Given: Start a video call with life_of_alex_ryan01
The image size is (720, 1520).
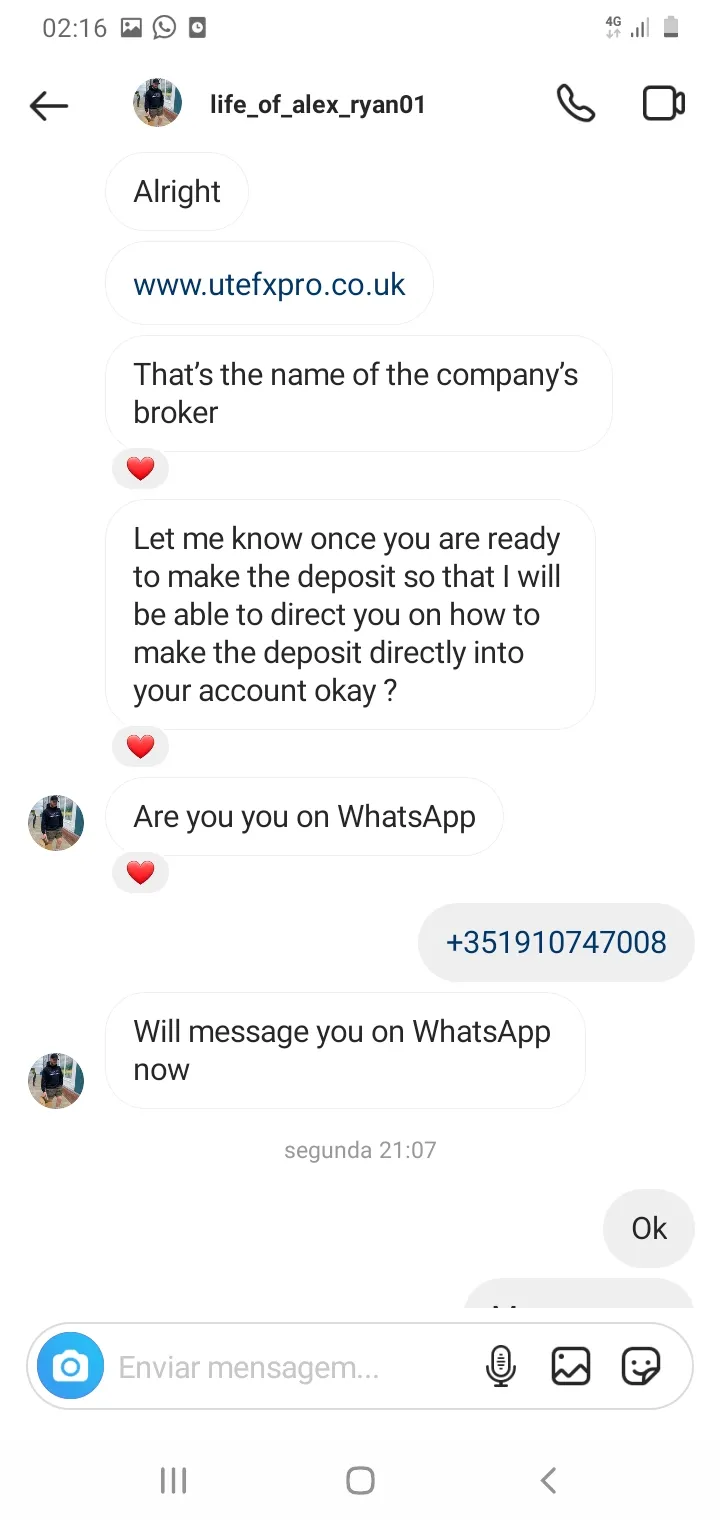Looking at the screenshot, I should 663,104.
